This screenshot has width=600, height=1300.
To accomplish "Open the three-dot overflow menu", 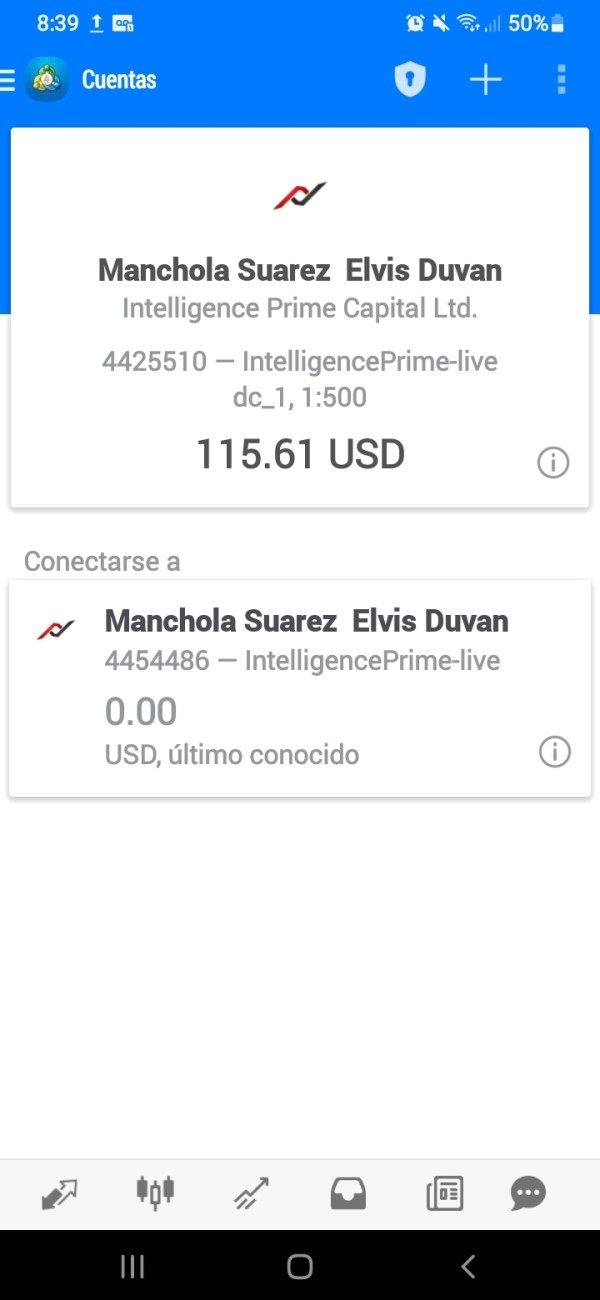I will click(x=561, y=80).
